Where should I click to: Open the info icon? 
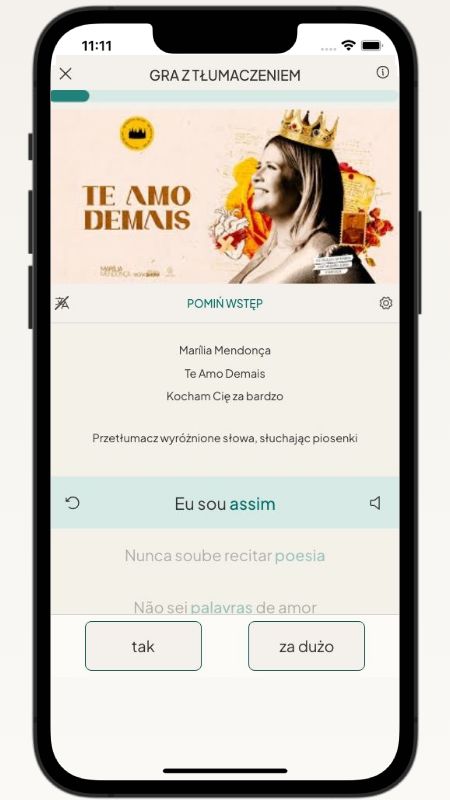(383, 72)
